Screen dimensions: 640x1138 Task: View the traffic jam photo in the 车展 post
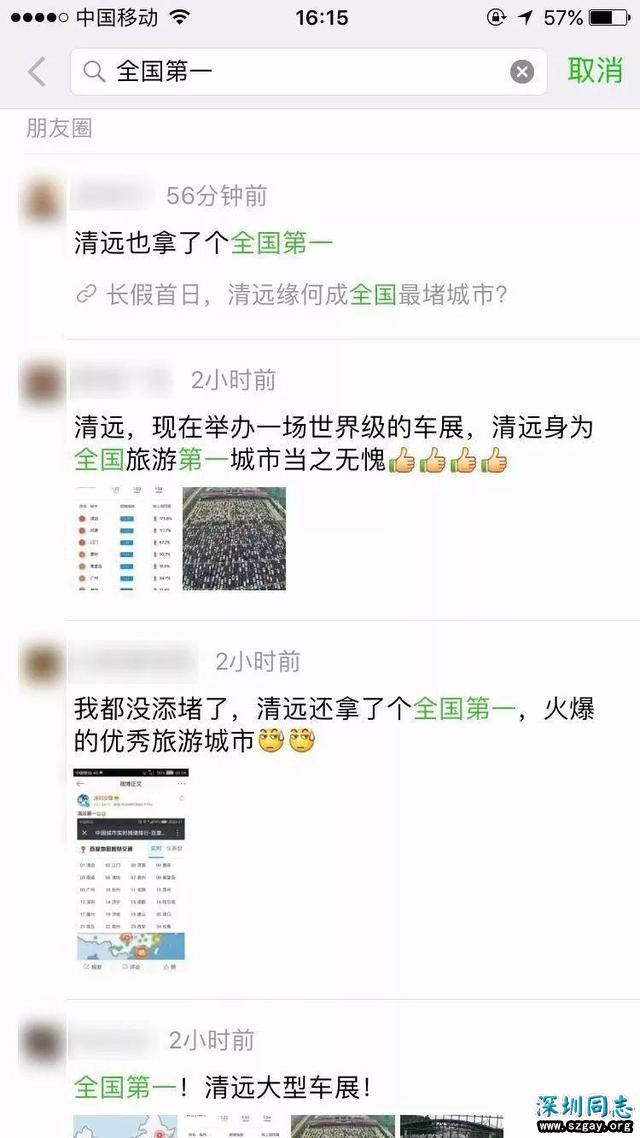tap(234, 539)
